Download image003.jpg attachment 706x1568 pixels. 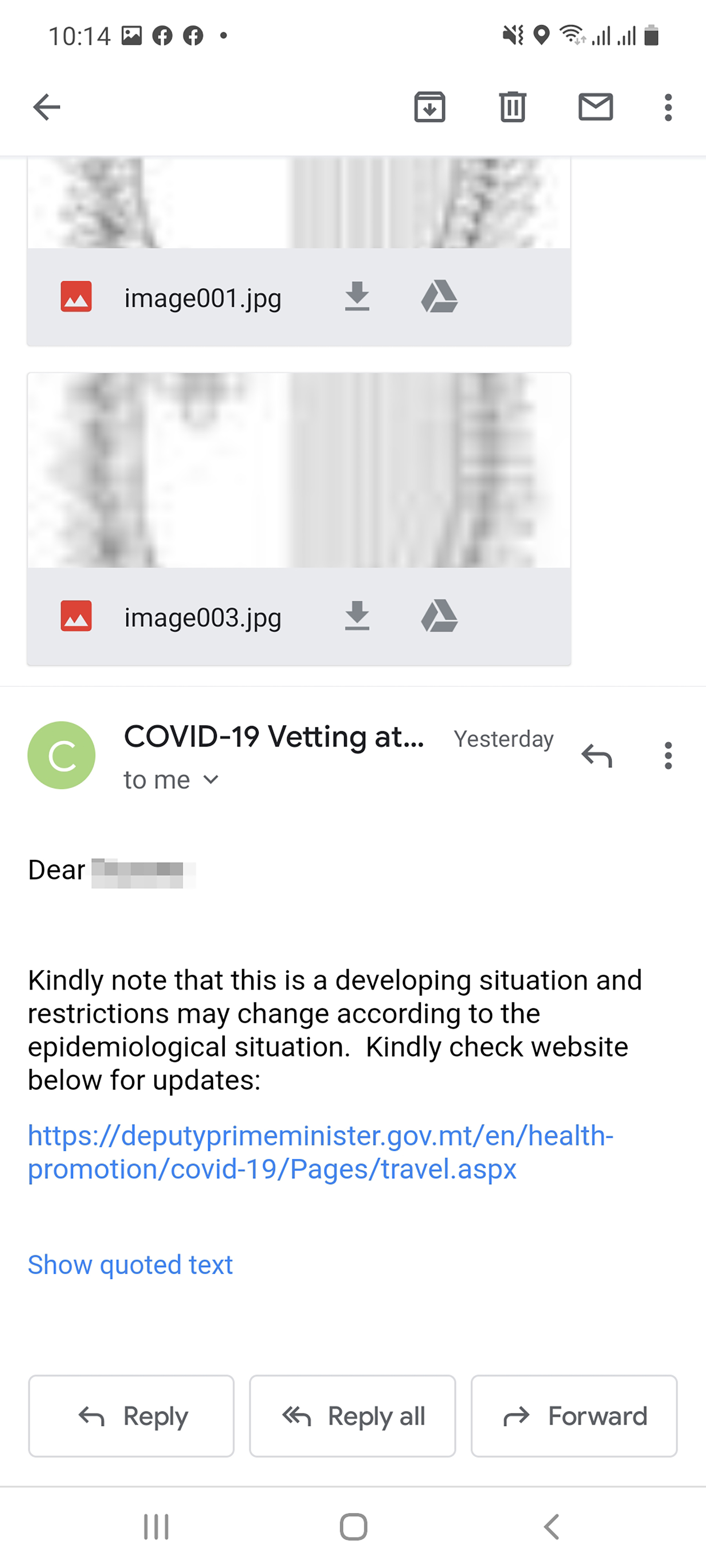(x=357, y=616)
